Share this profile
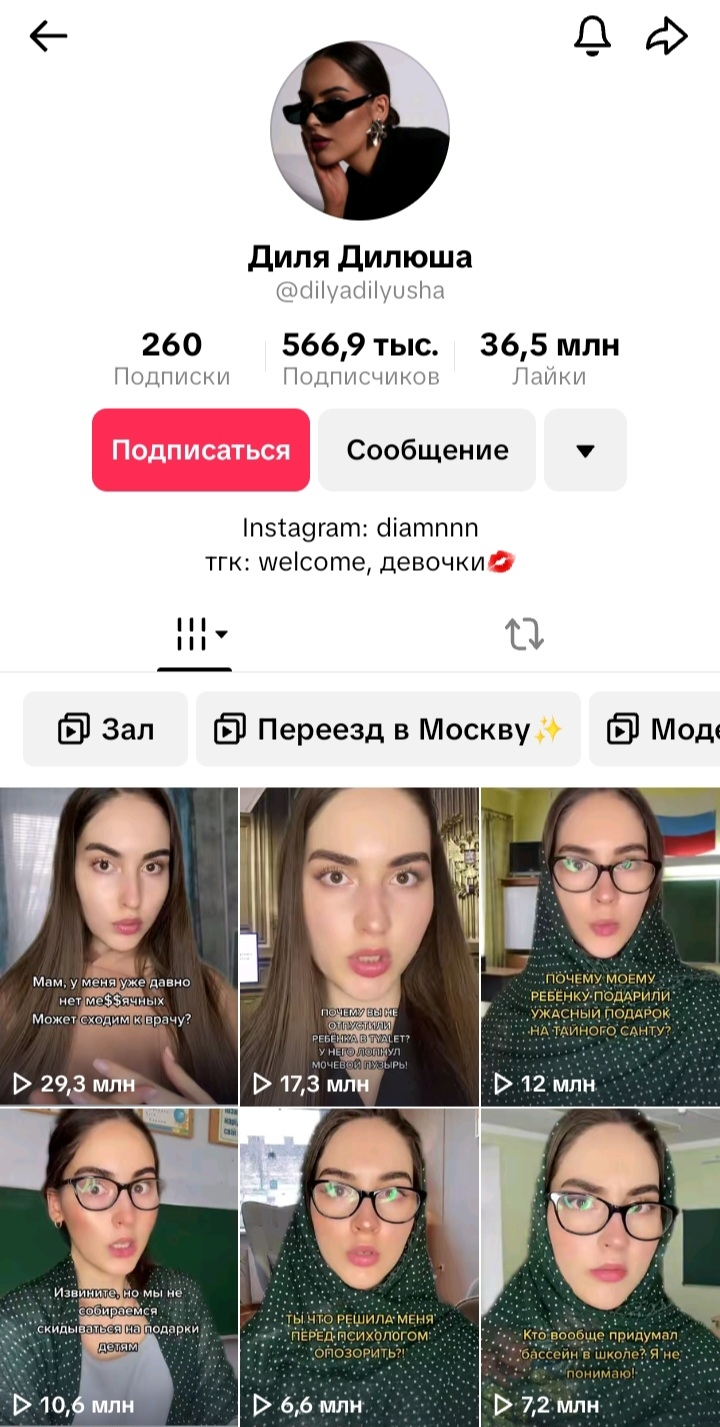 667,37
